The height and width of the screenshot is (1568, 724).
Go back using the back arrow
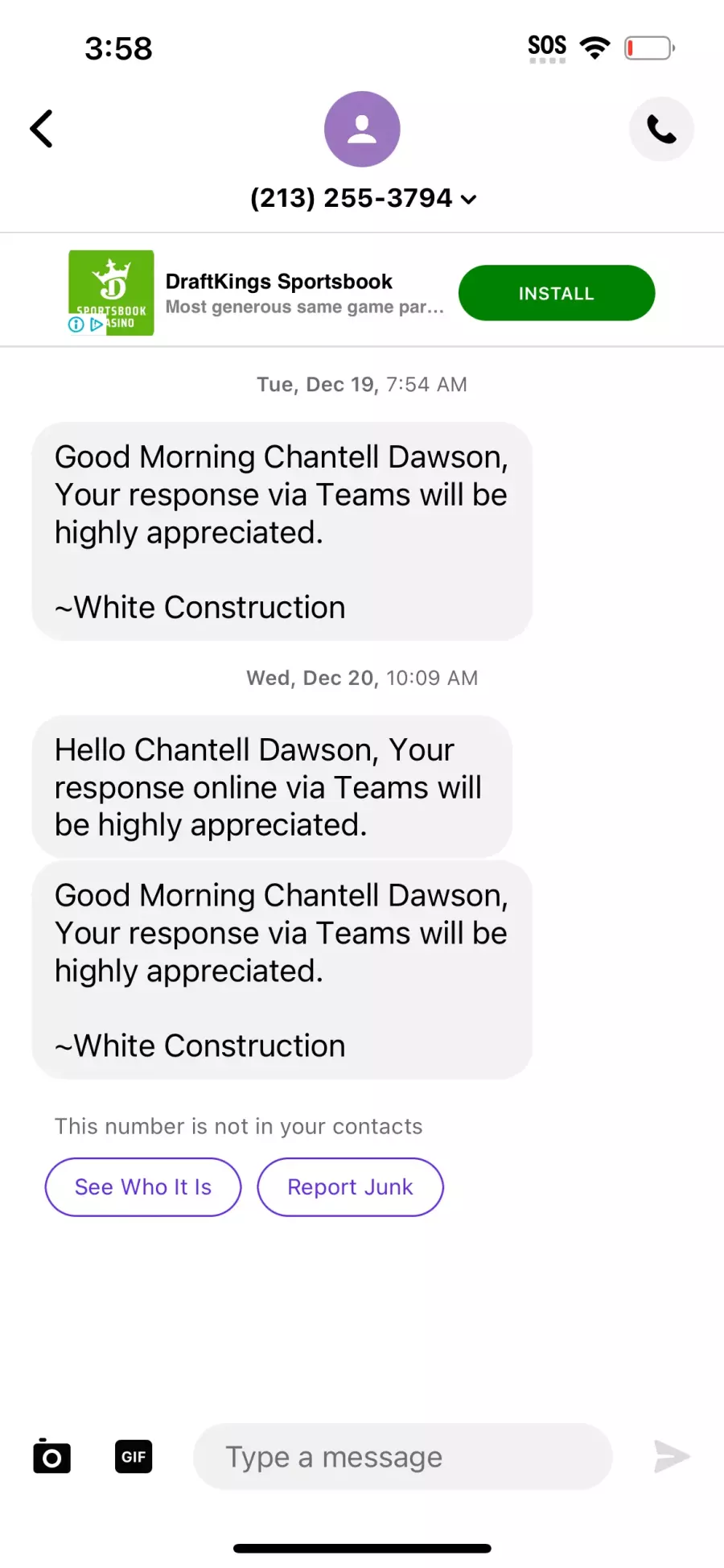[42, 129]
